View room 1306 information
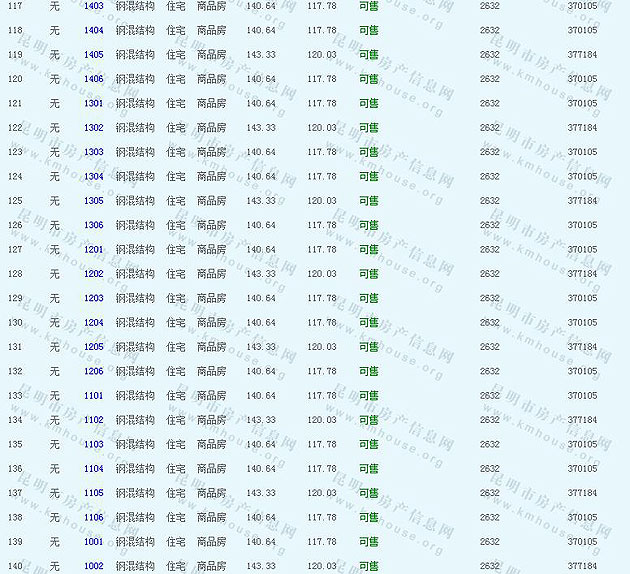 click(x=93, y=225)
